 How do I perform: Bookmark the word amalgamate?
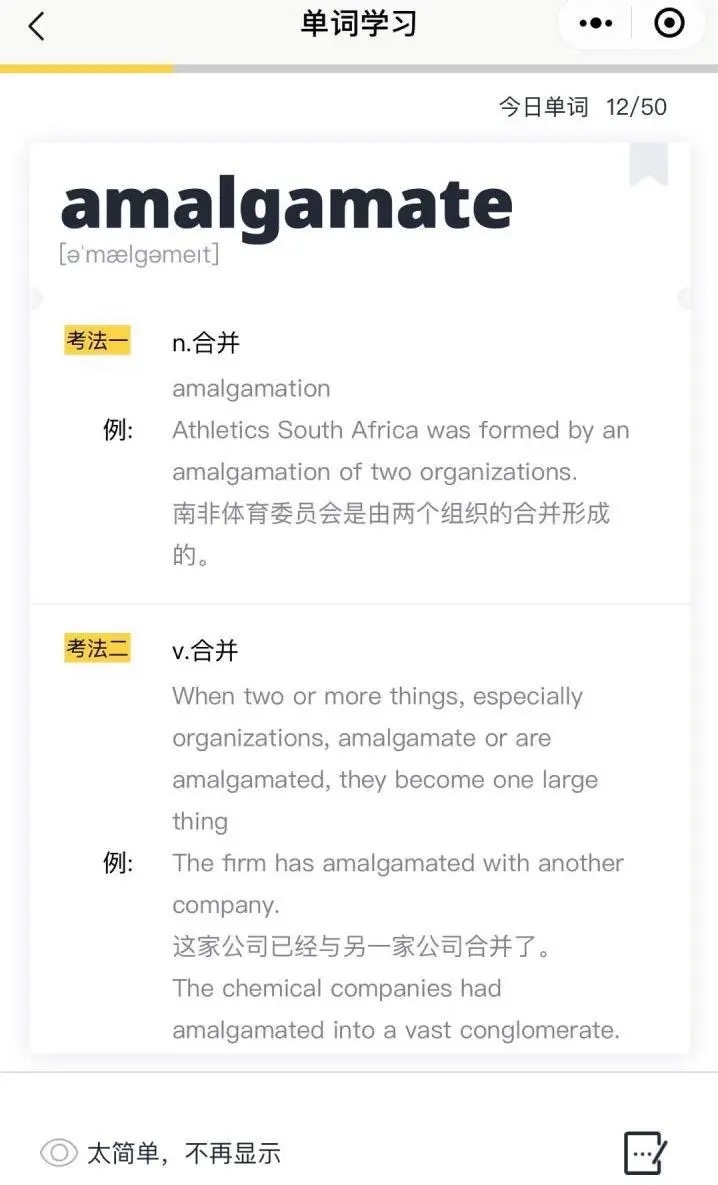pos(648,164)
